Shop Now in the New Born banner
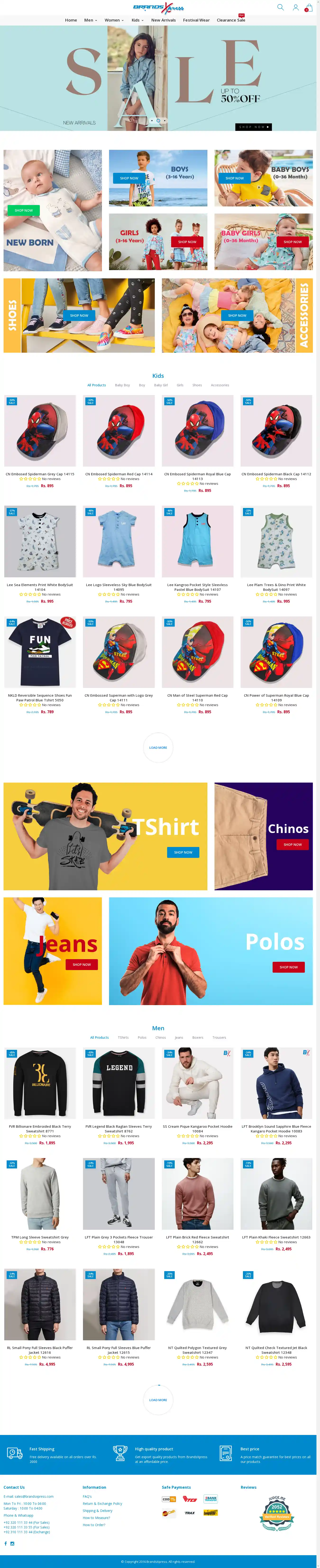 (24, 210)
